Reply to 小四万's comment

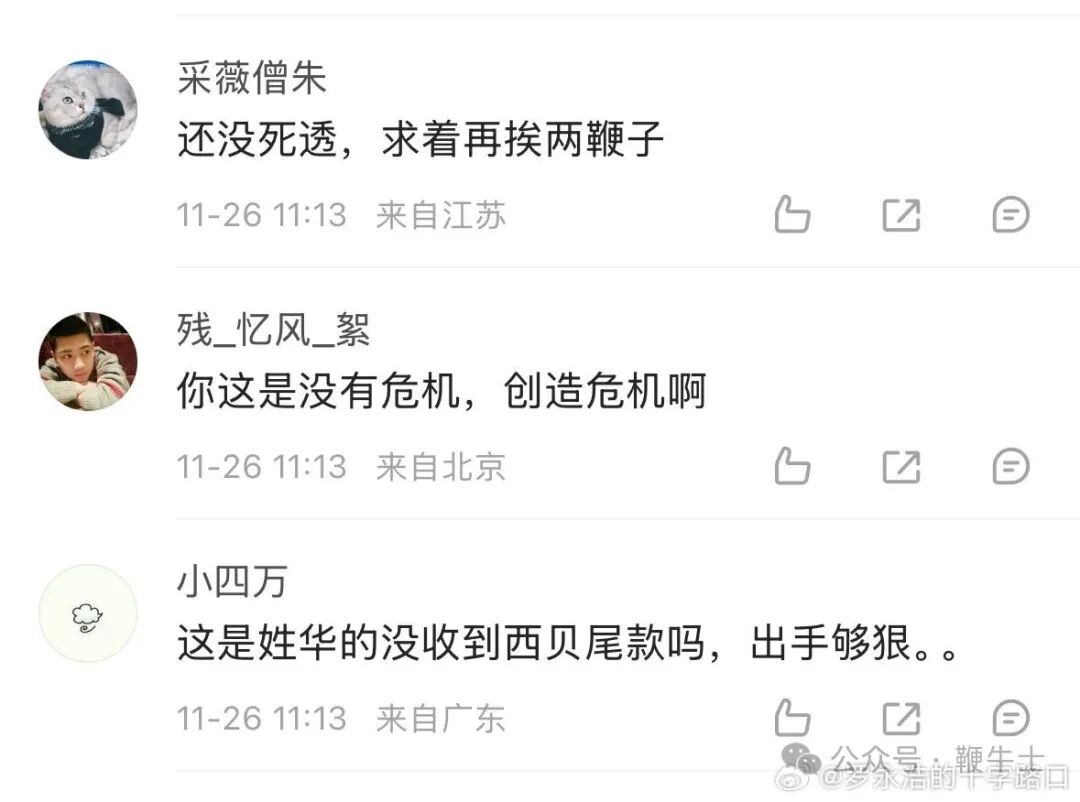click(1010, 718)
